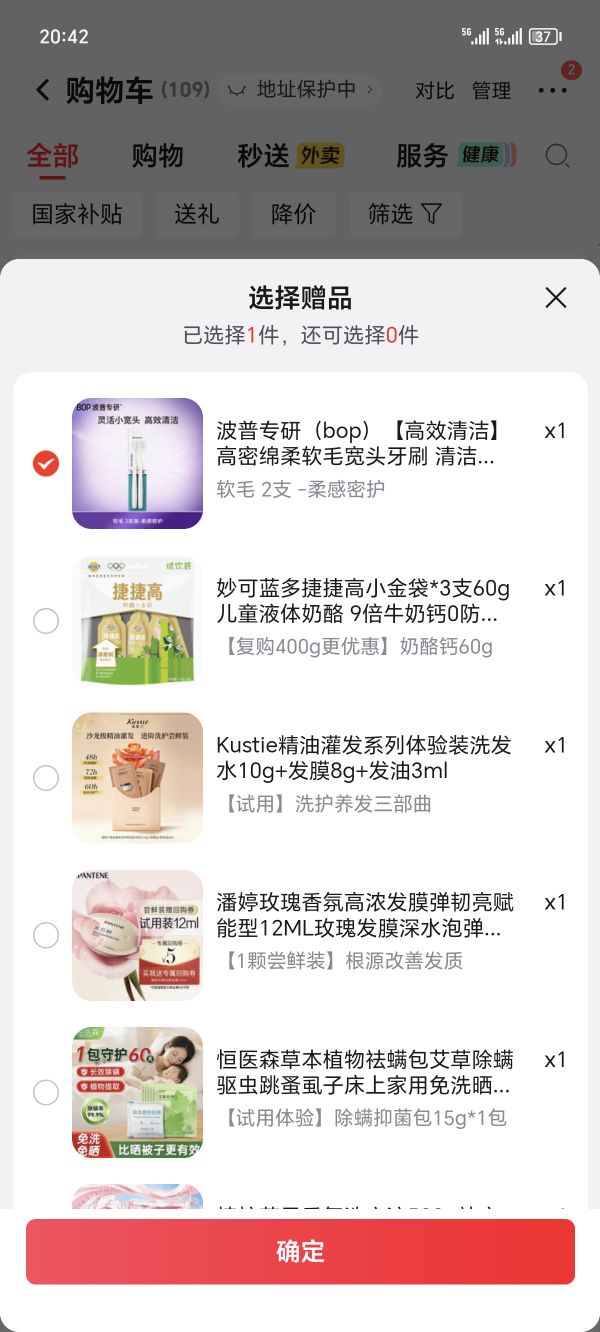Uncheck the 波普专研 toothbrush gift
Screen dimensions: 600x1332
(46, 464)
